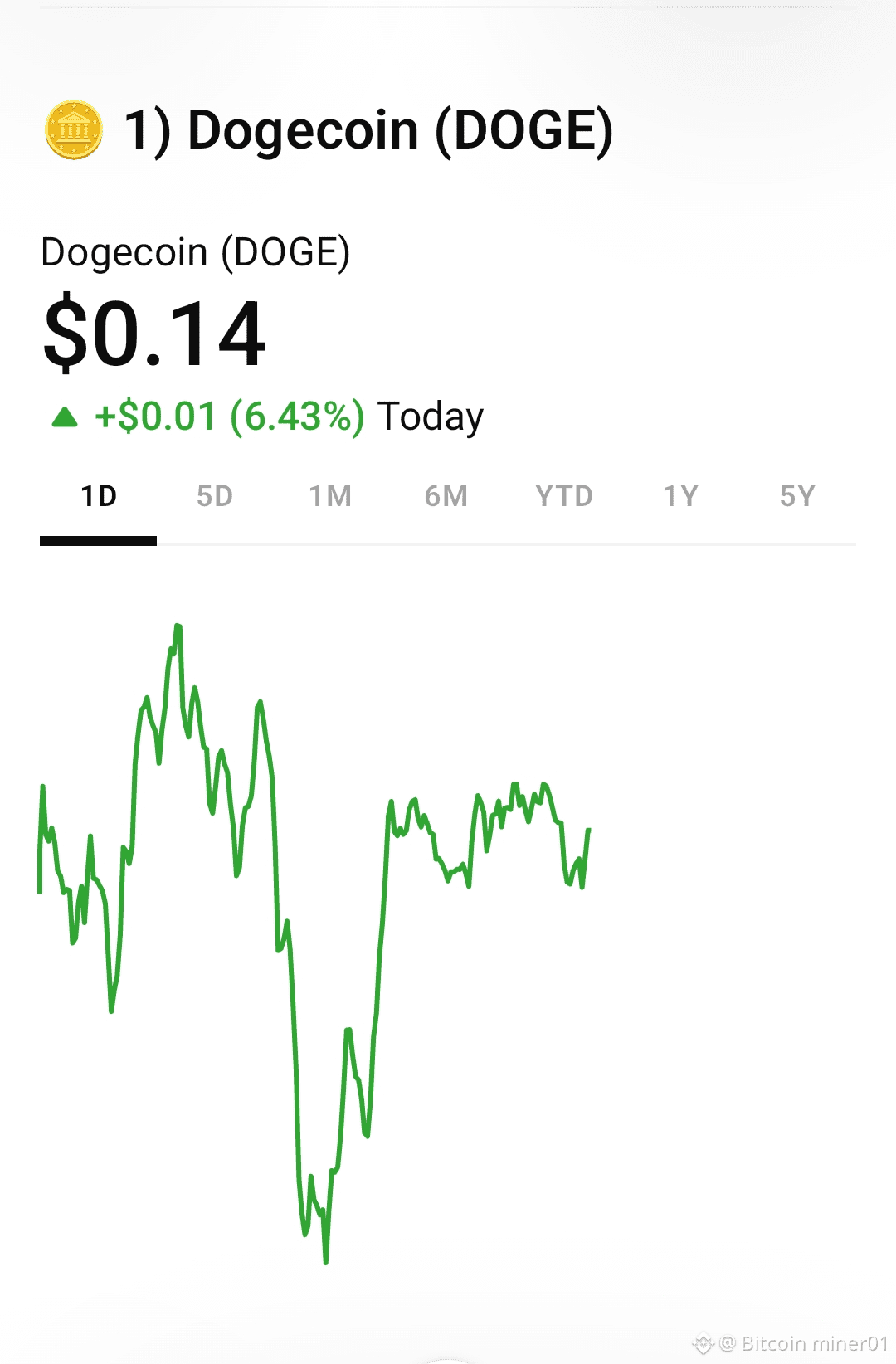896x1364 pixels.
Task: Switch to the 5D chart range
Action: tap(215, 497)
